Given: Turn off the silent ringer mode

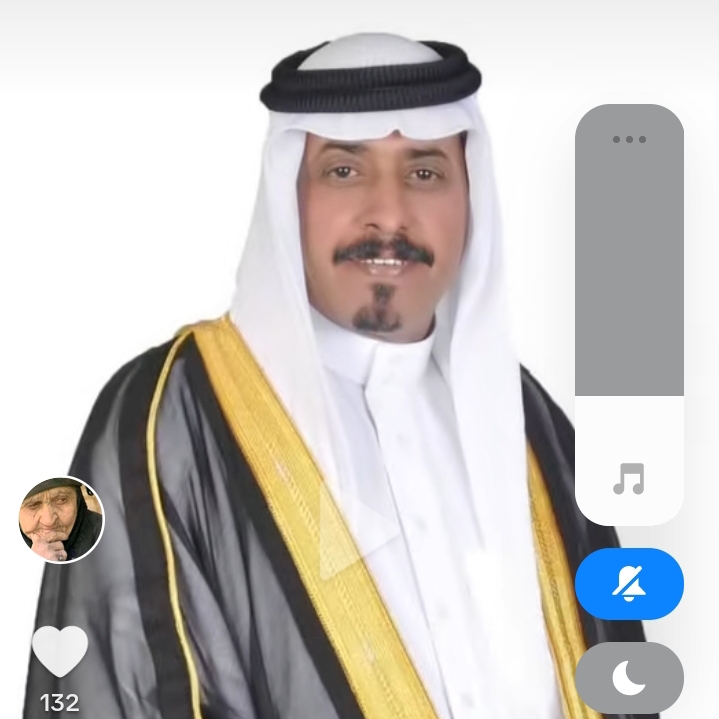Looking at the screenshot, I should 629,584.
